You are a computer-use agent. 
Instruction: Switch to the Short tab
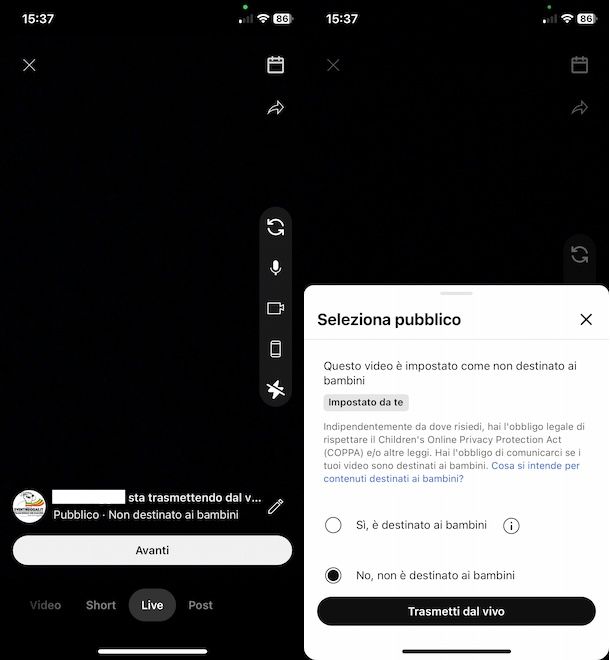click(x=101, y=605)
